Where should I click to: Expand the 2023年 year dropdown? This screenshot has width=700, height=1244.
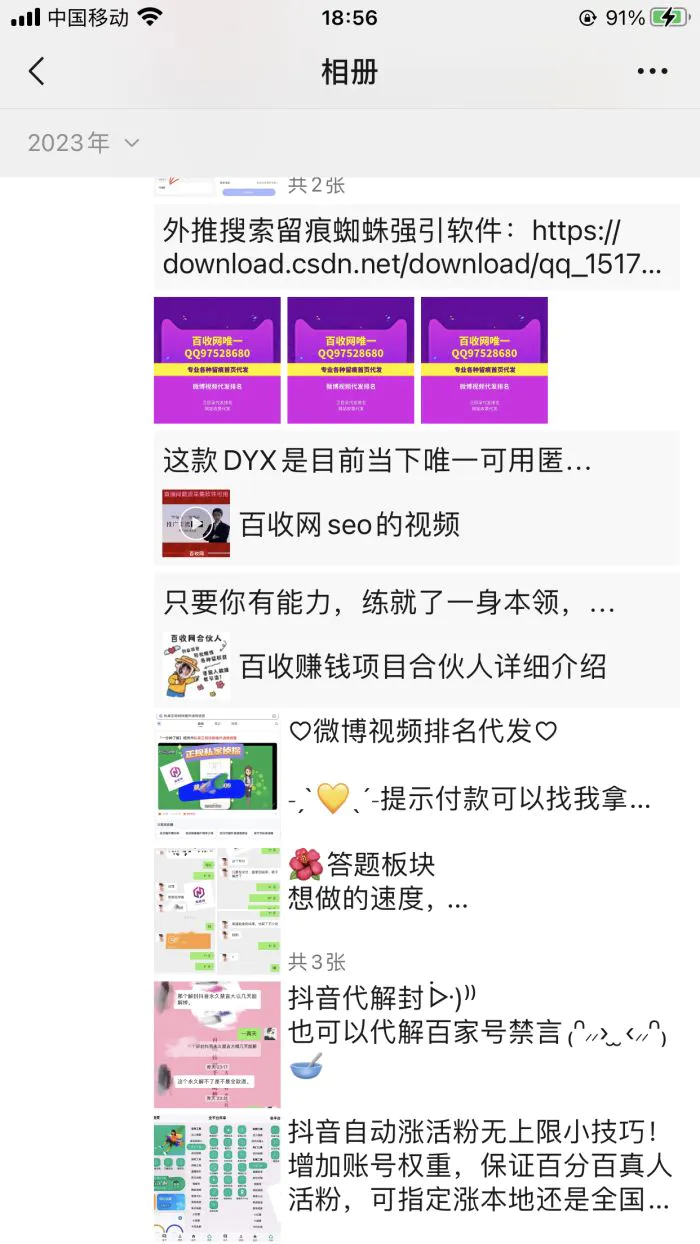[x=84, y=143]
